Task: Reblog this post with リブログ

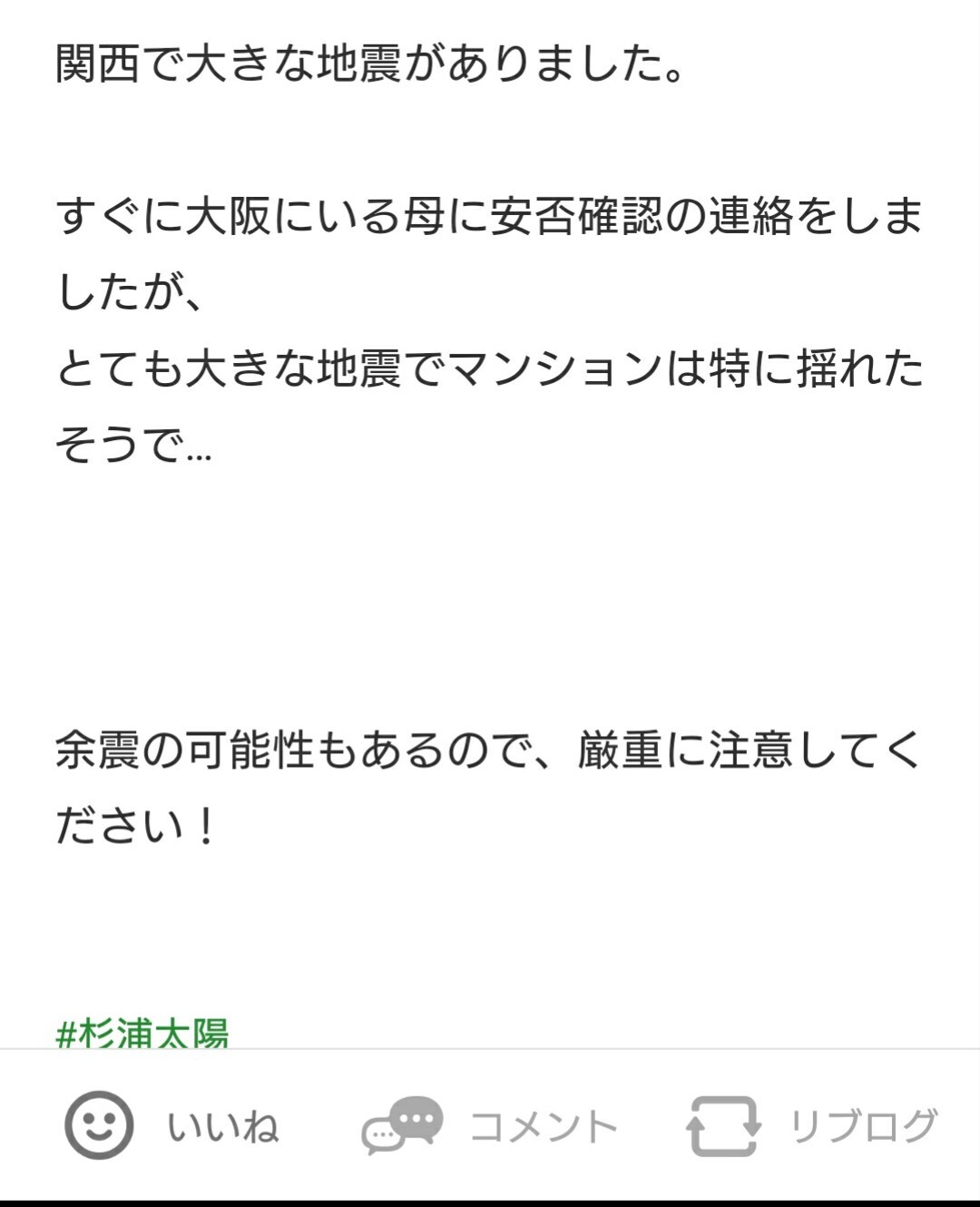Action: pos(811,1126)
